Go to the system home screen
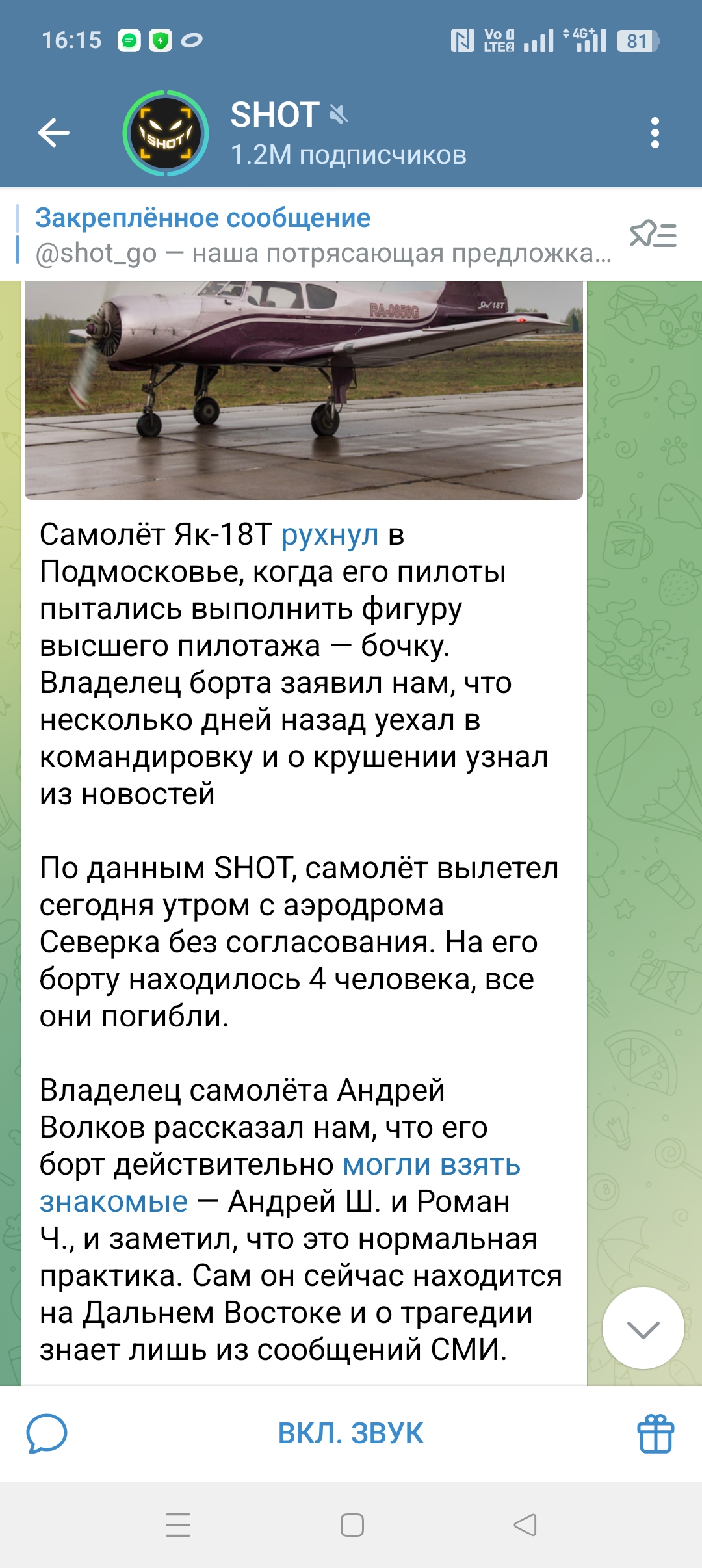702x1568 pixels. [352, 1525]
